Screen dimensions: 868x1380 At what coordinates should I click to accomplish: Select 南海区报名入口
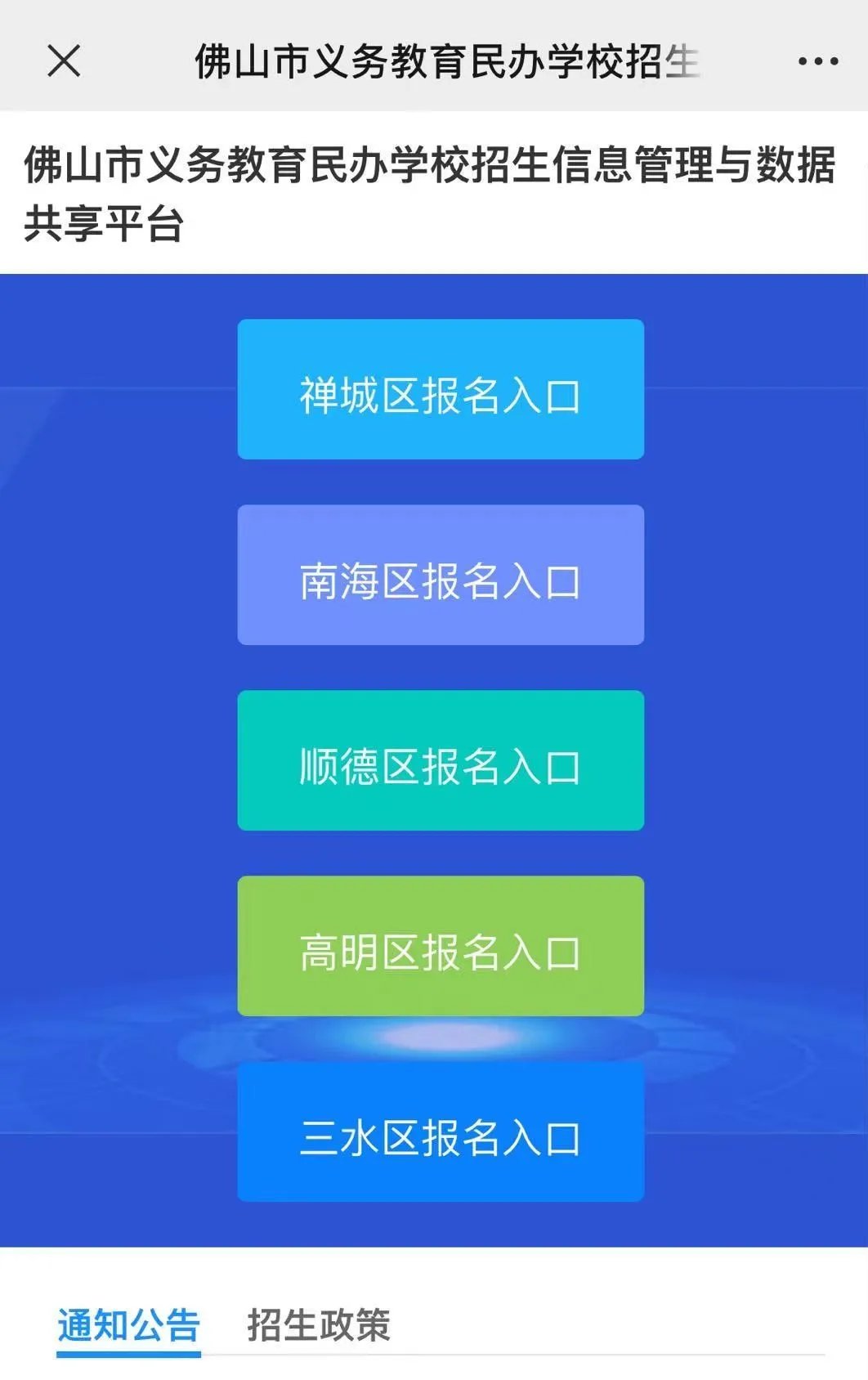tap(441, 575)
